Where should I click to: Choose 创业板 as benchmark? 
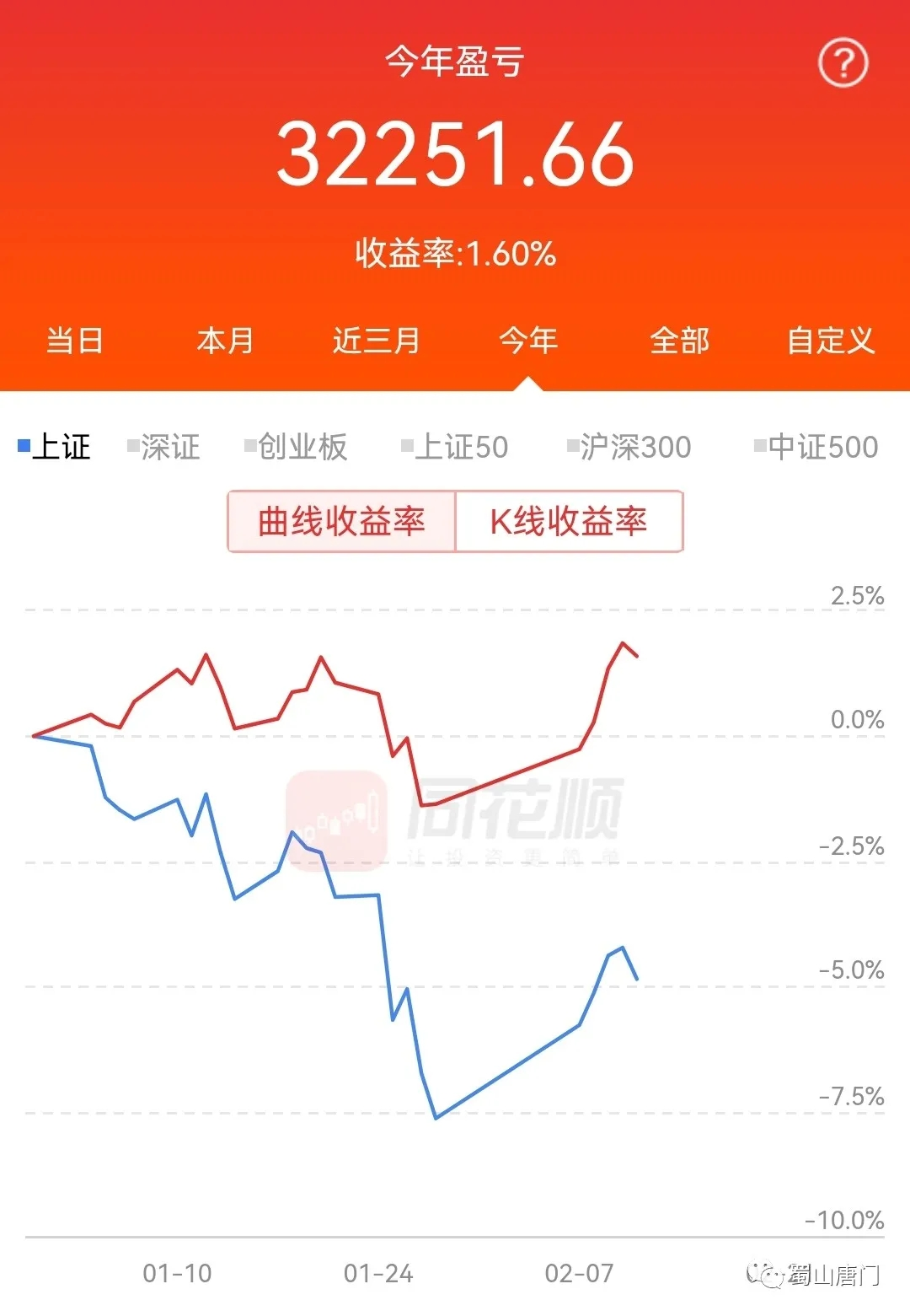(297, 447)
